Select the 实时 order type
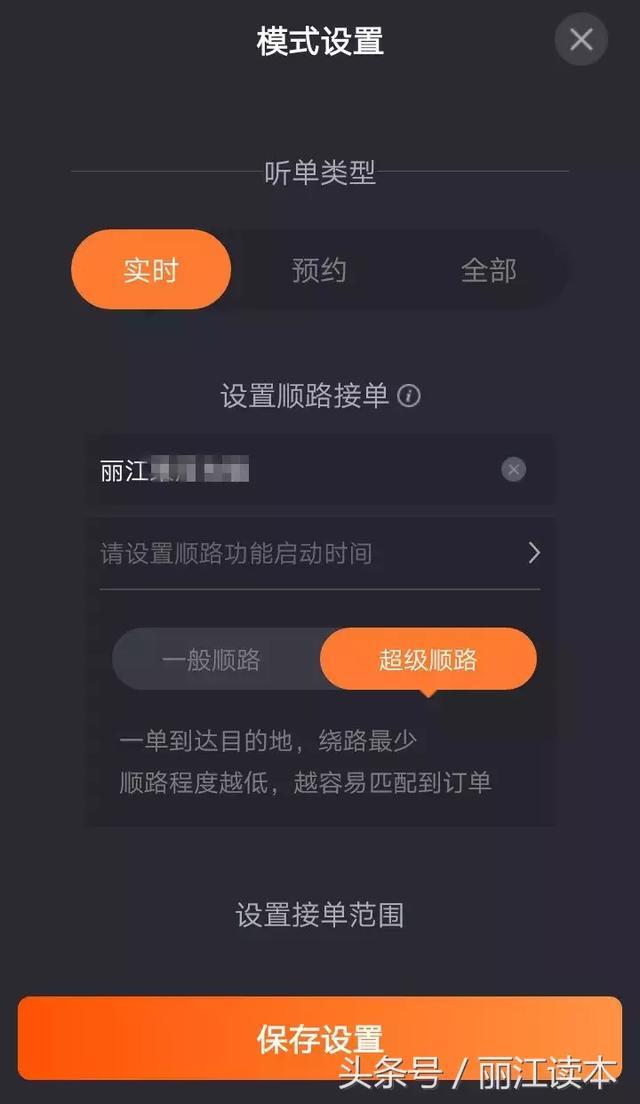This screenshot has width=640, height=1104. click(151, 270)
